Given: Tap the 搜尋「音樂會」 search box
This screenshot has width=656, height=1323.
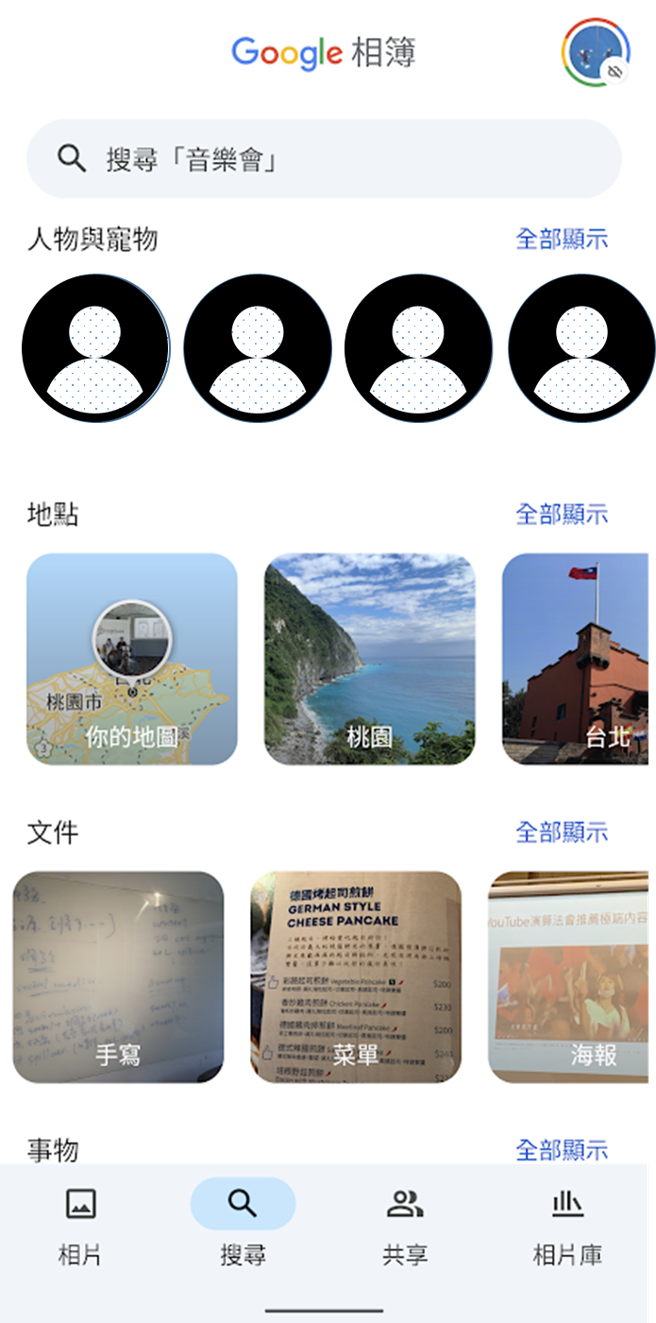Looking at the screenshot, I should point(324,159).
